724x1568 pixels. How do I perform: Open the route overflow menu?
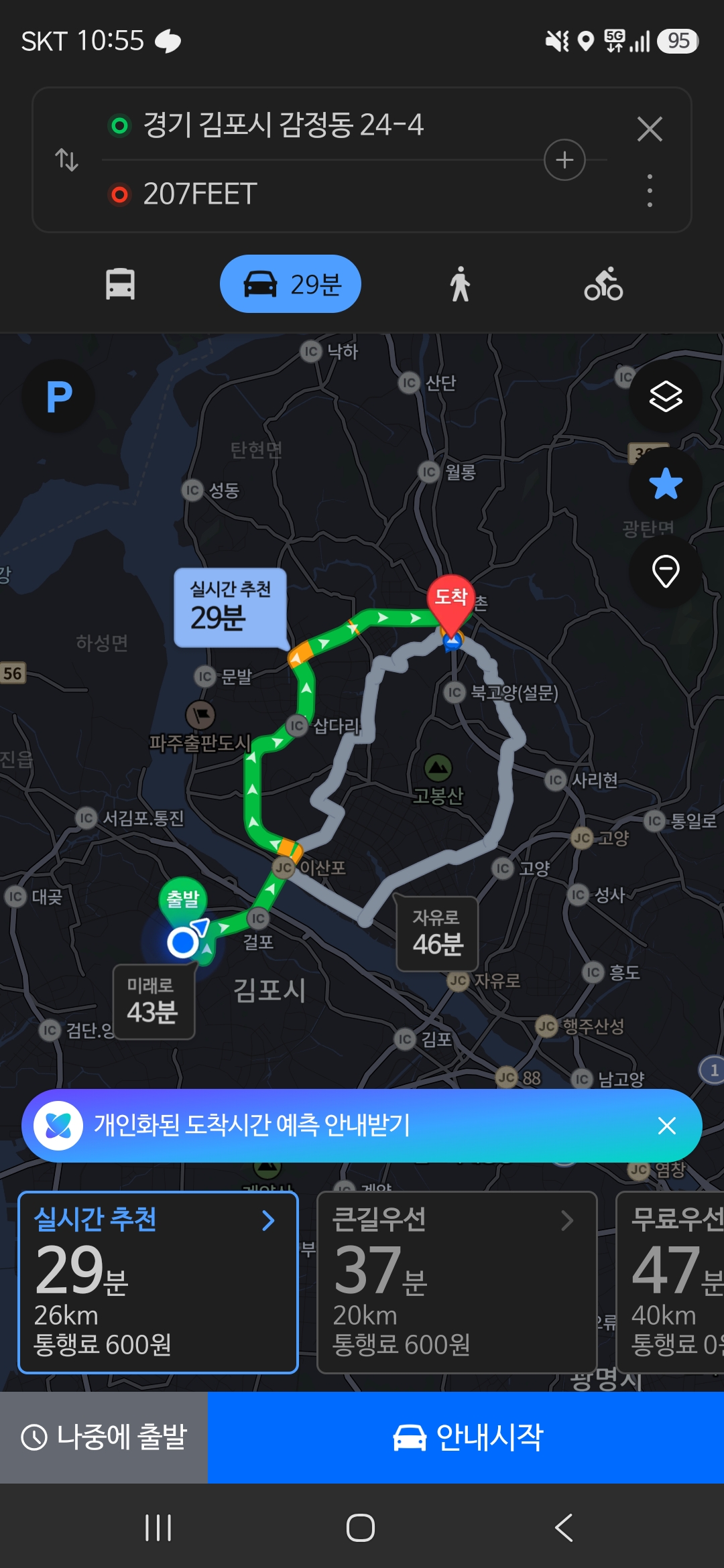pos(650,191)
